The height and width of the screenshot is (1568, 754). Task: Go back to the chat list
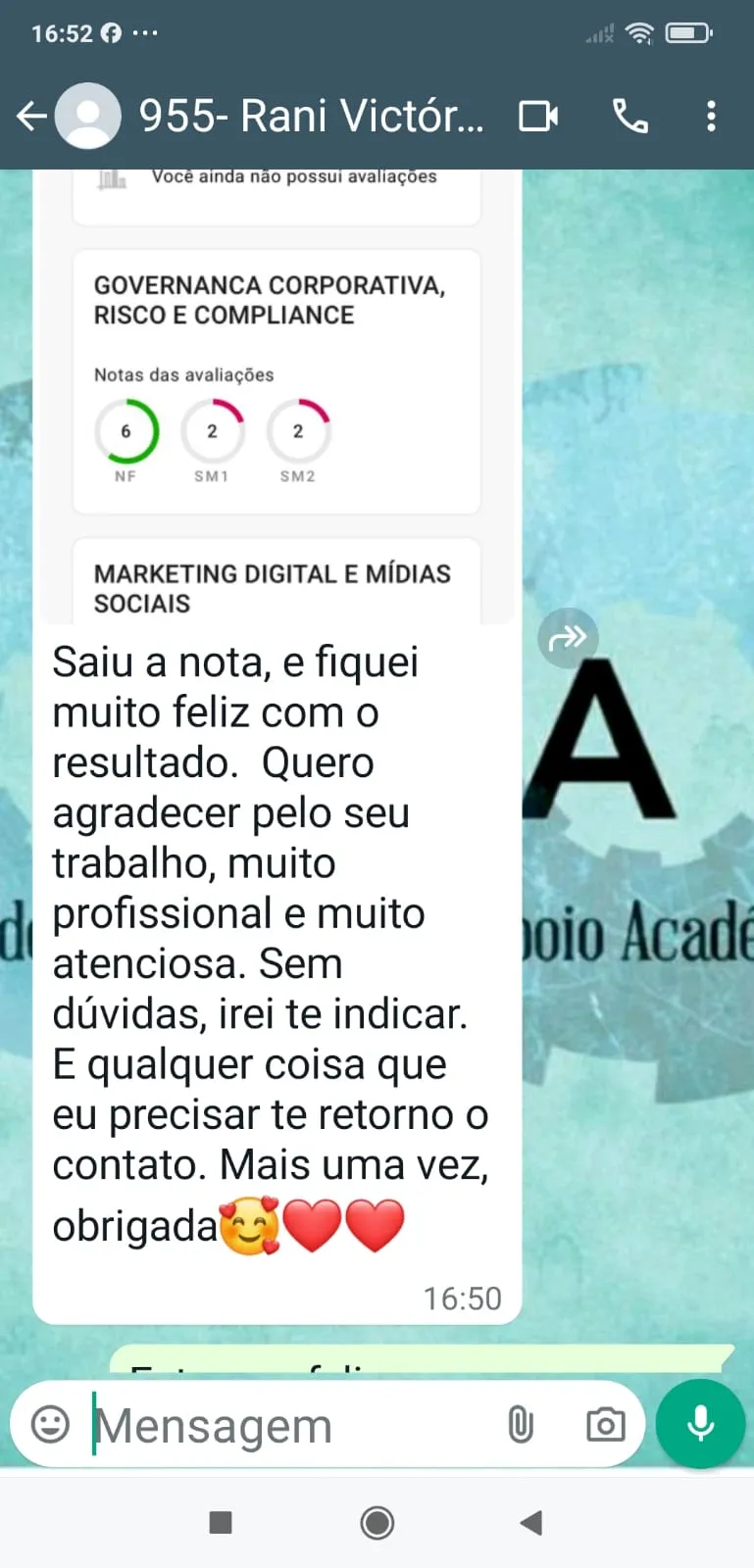[31, 117]
